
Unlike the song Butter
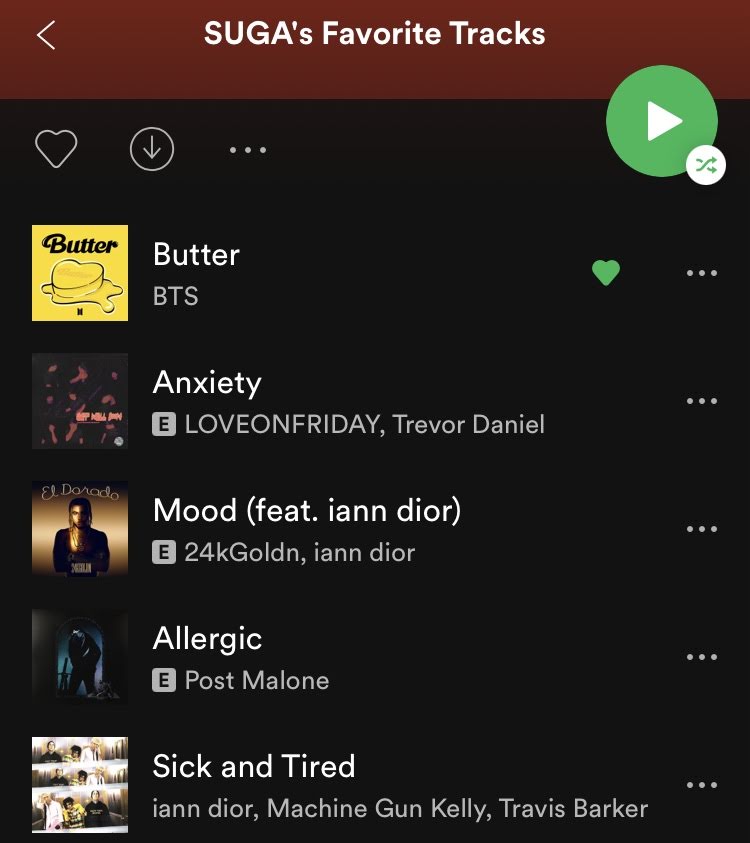coord(606,272)
